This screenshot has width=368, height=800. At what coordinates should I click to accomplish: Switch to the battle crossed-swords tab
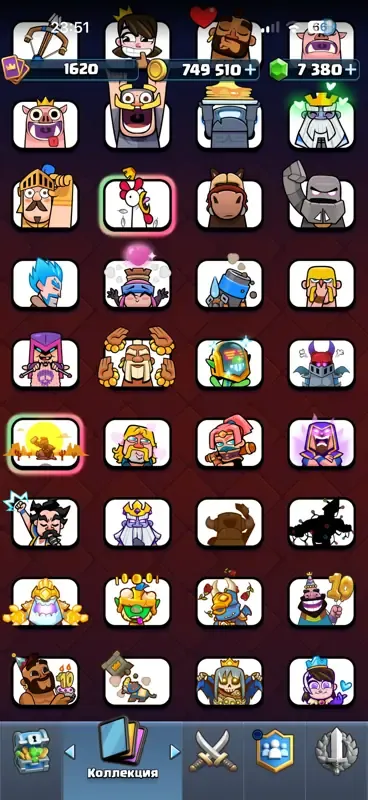click(x=213, y=751)
